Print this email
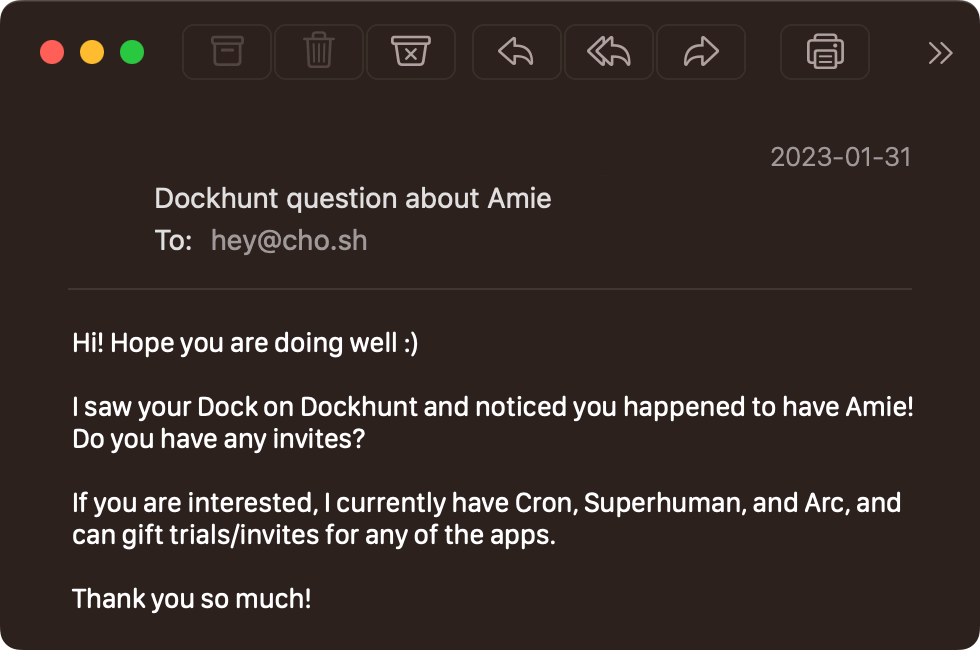Screen dimensions: 980x650 pos(824,52)
